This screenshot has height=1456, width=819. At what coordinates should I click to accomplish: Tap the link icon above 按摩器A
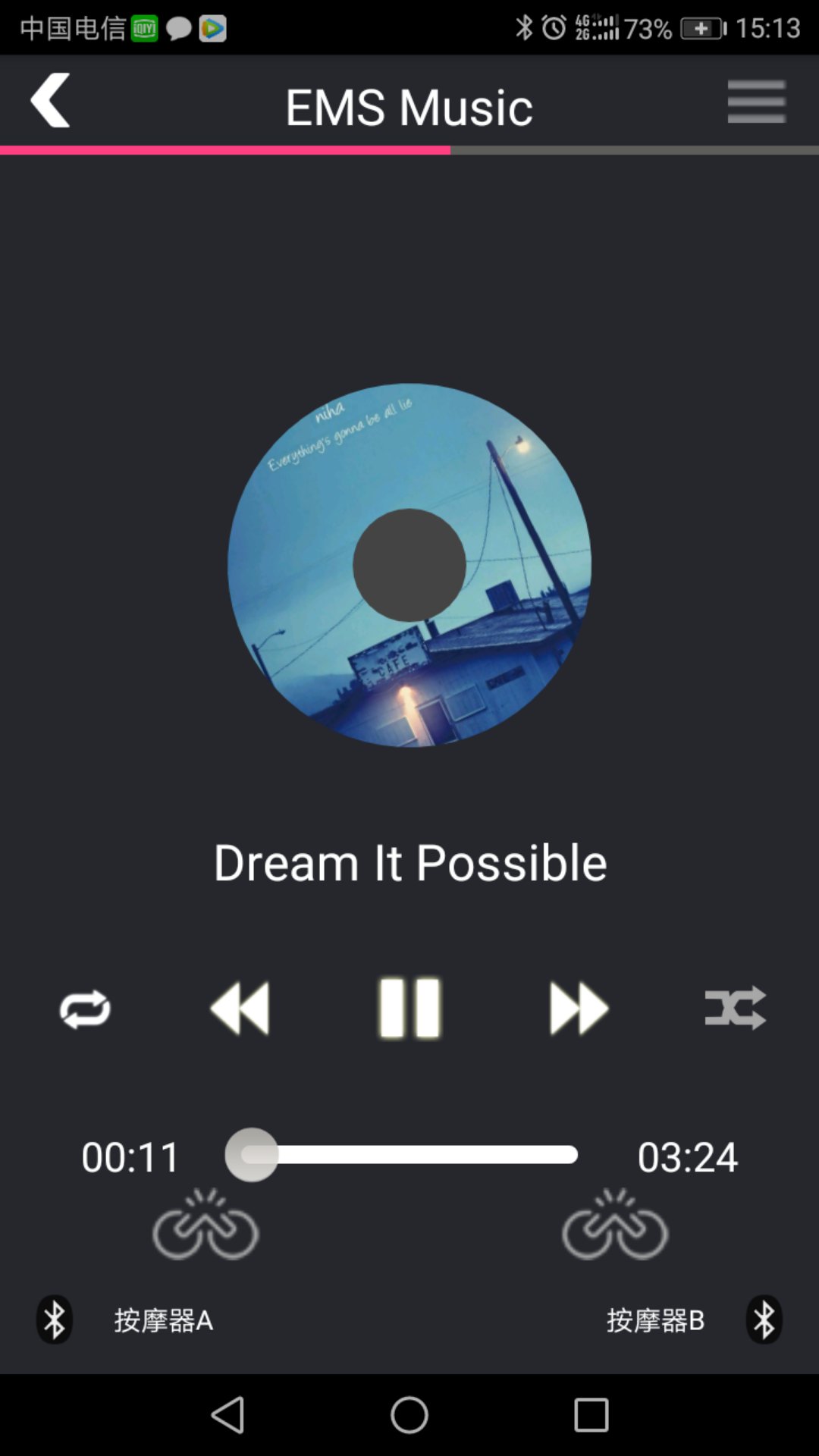[x=206, y=1225]
